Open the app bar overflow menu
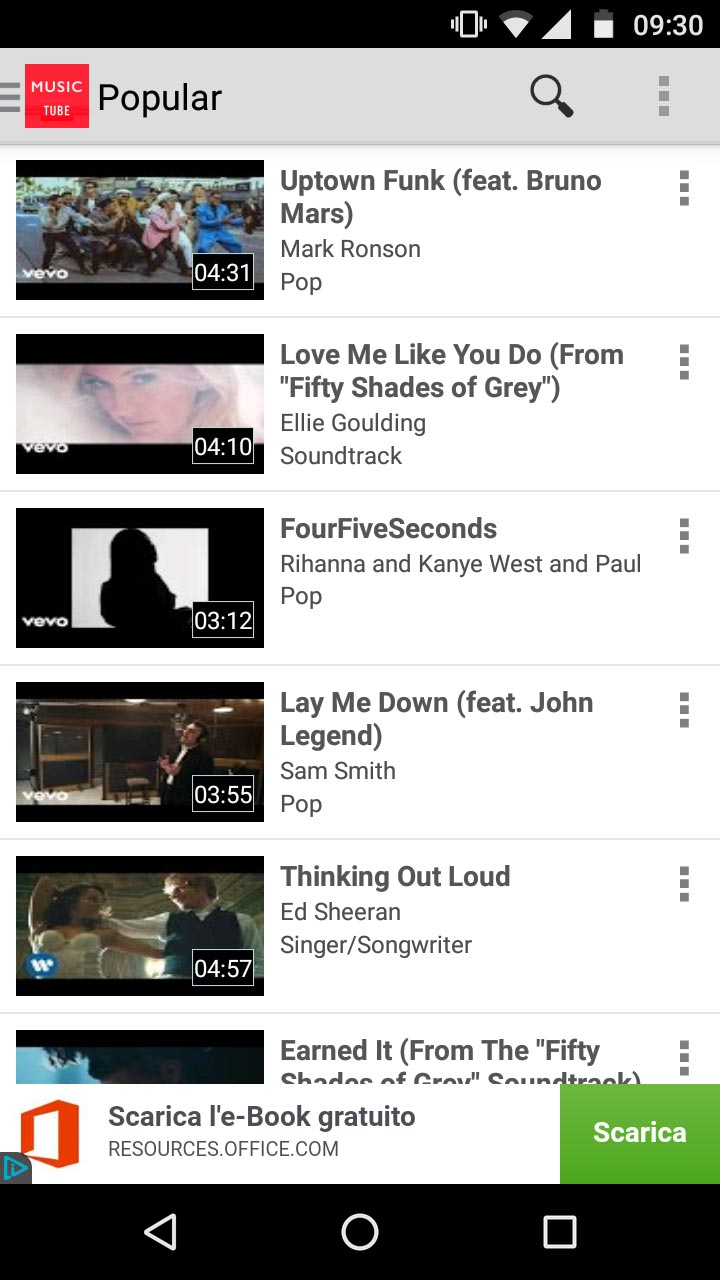 pyautogui.click(x=663, y=97)
